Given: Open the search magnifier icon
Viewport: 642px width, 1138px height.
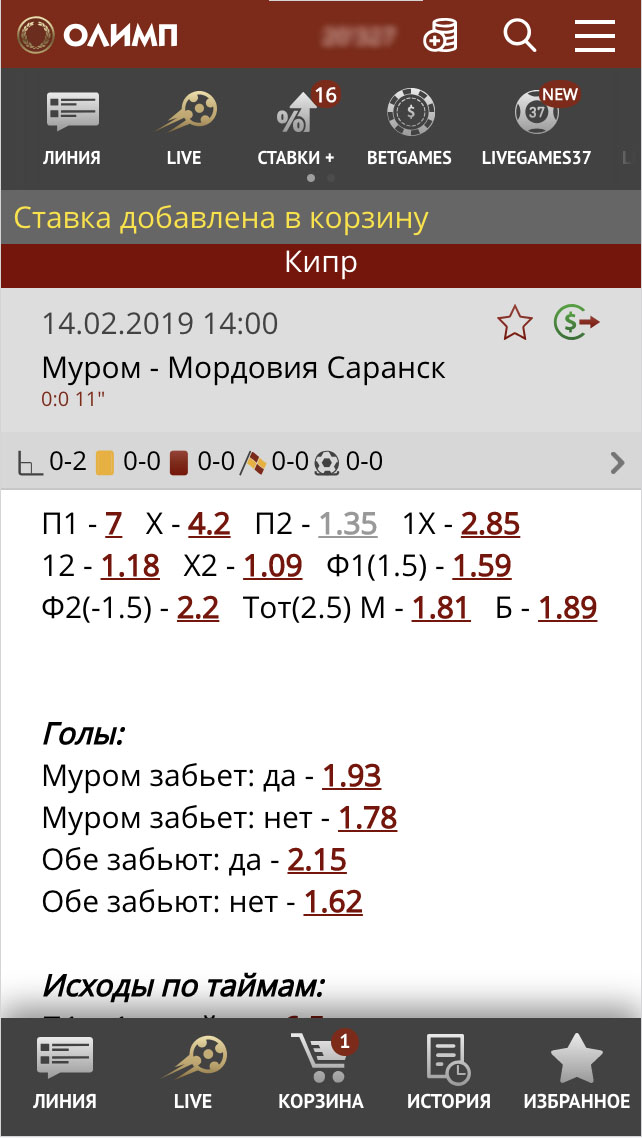Looking at the screenshot, I should (x=520, y=36).
